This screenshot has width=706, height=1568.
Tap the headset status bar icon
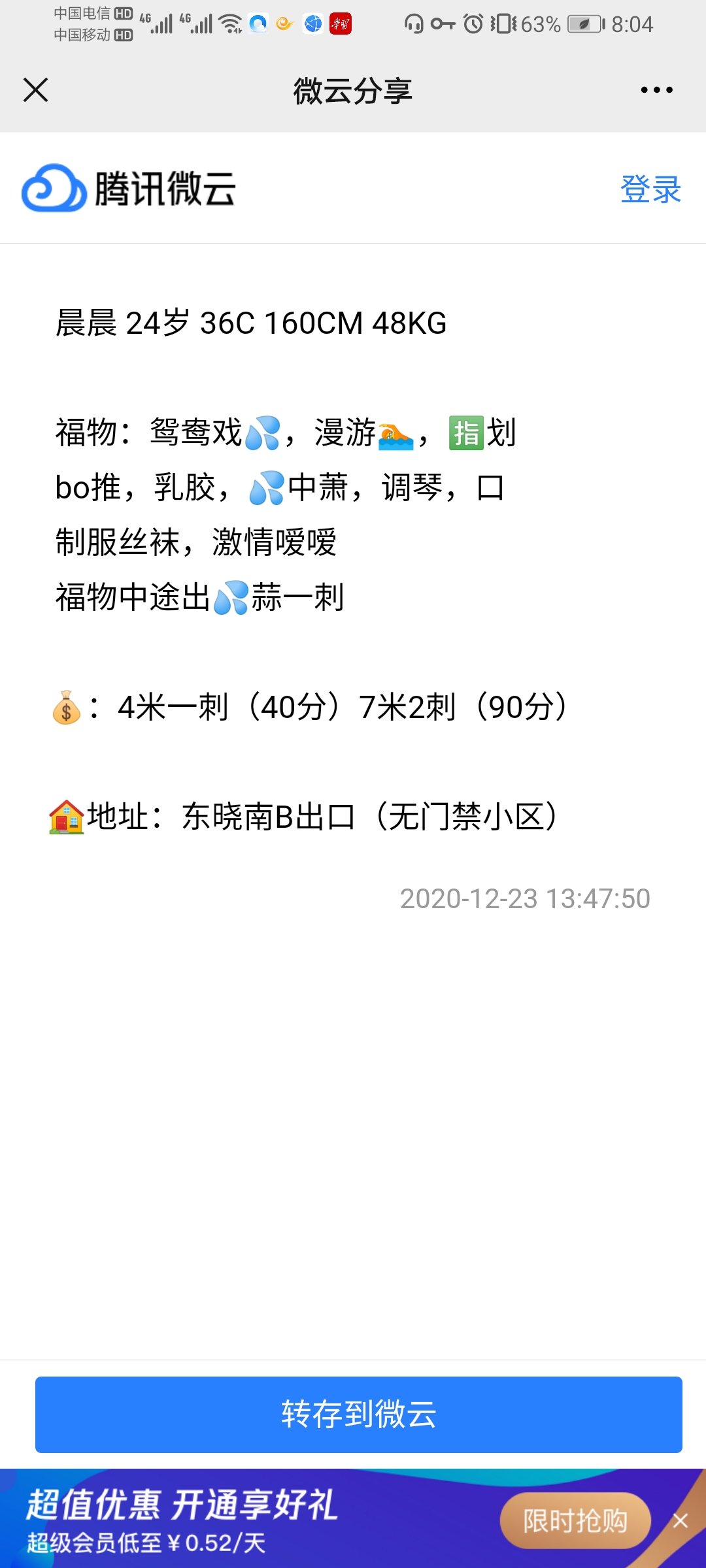[x=414, y=24]
